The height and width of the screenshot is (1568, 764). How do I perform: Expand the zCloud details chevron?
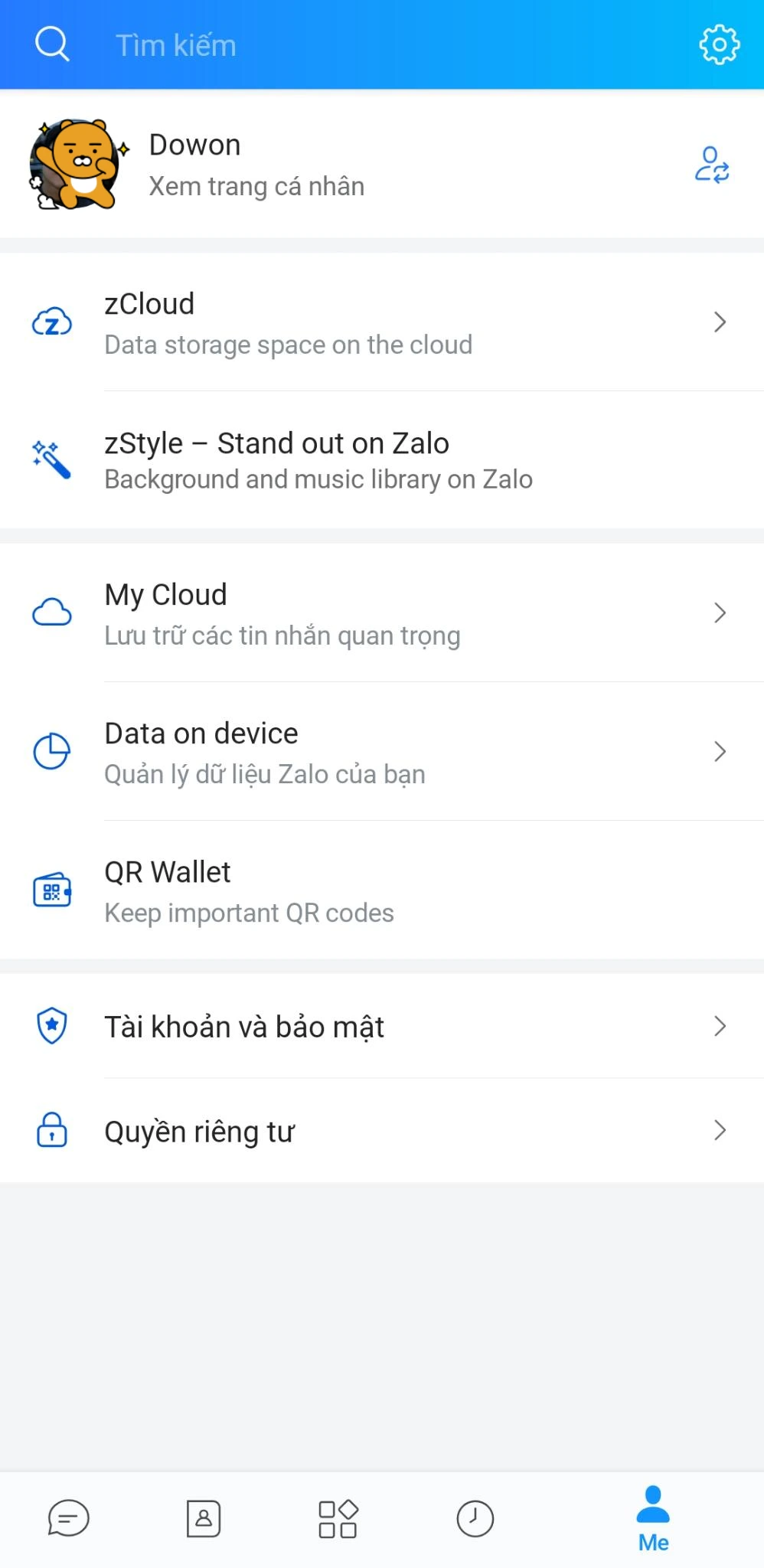click(x=720, y=322)
